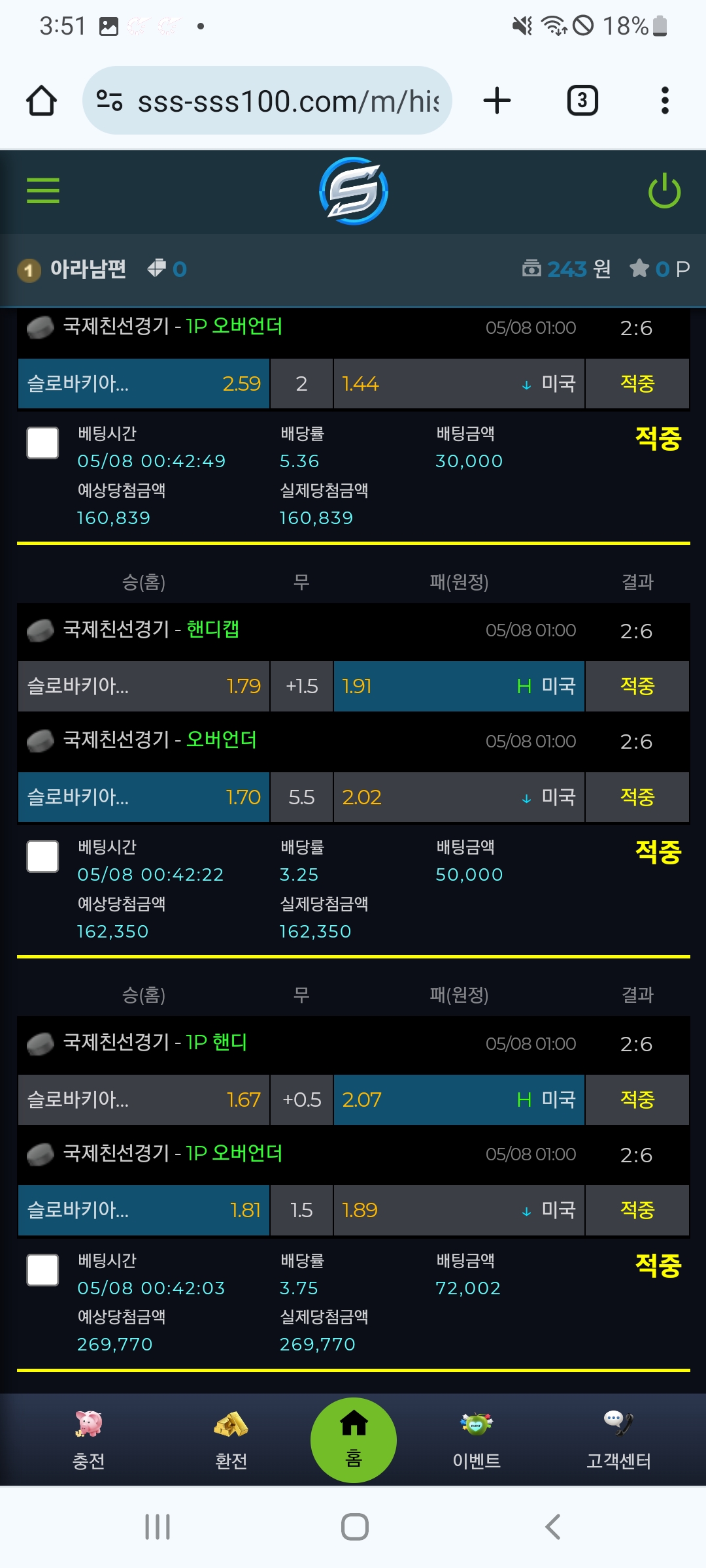The width and height of the screenshot is (706, 1568).
Task: Open the browser tab switcher
Action: [582, 101]
